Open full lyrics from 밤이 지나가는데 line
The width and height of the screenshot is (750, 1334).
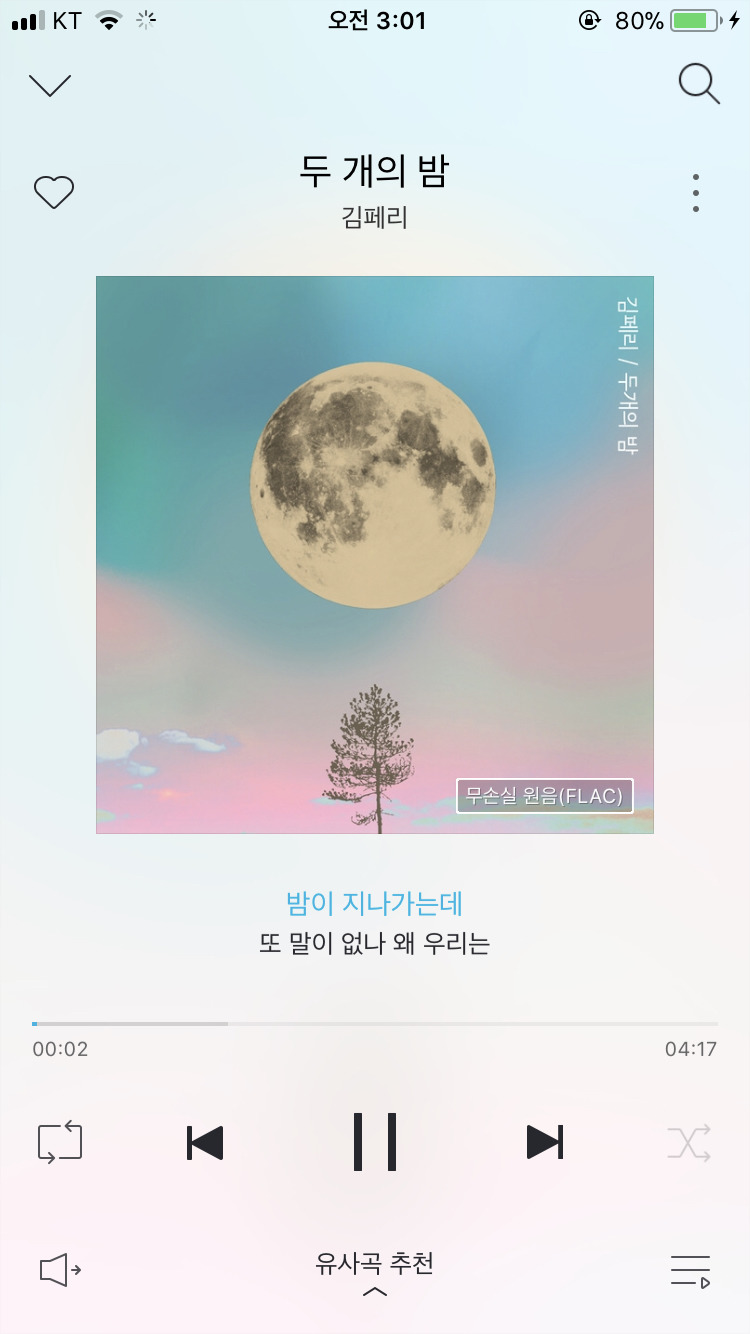[375, 904]
